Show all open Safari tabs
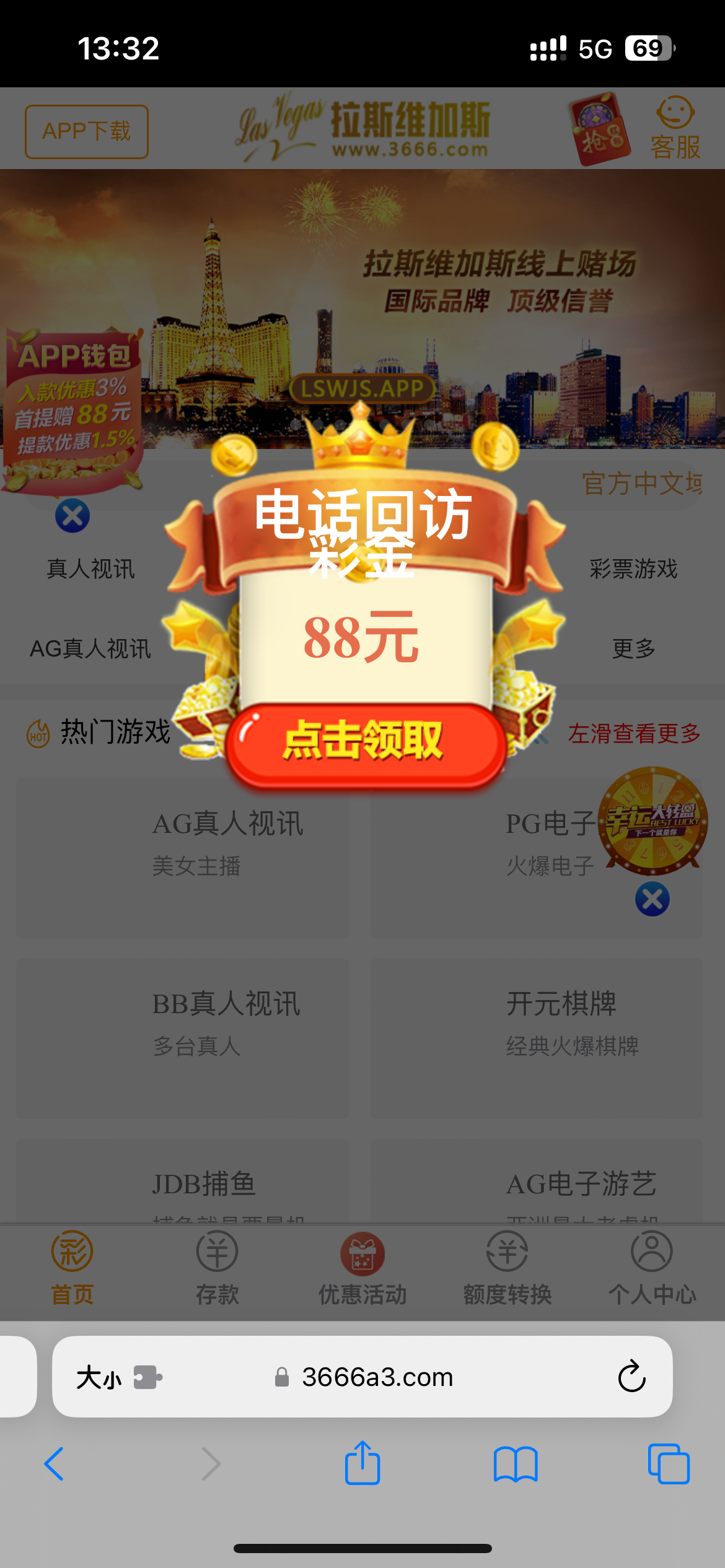This screenshot has height=1568, width=725. click(669, 1464)
